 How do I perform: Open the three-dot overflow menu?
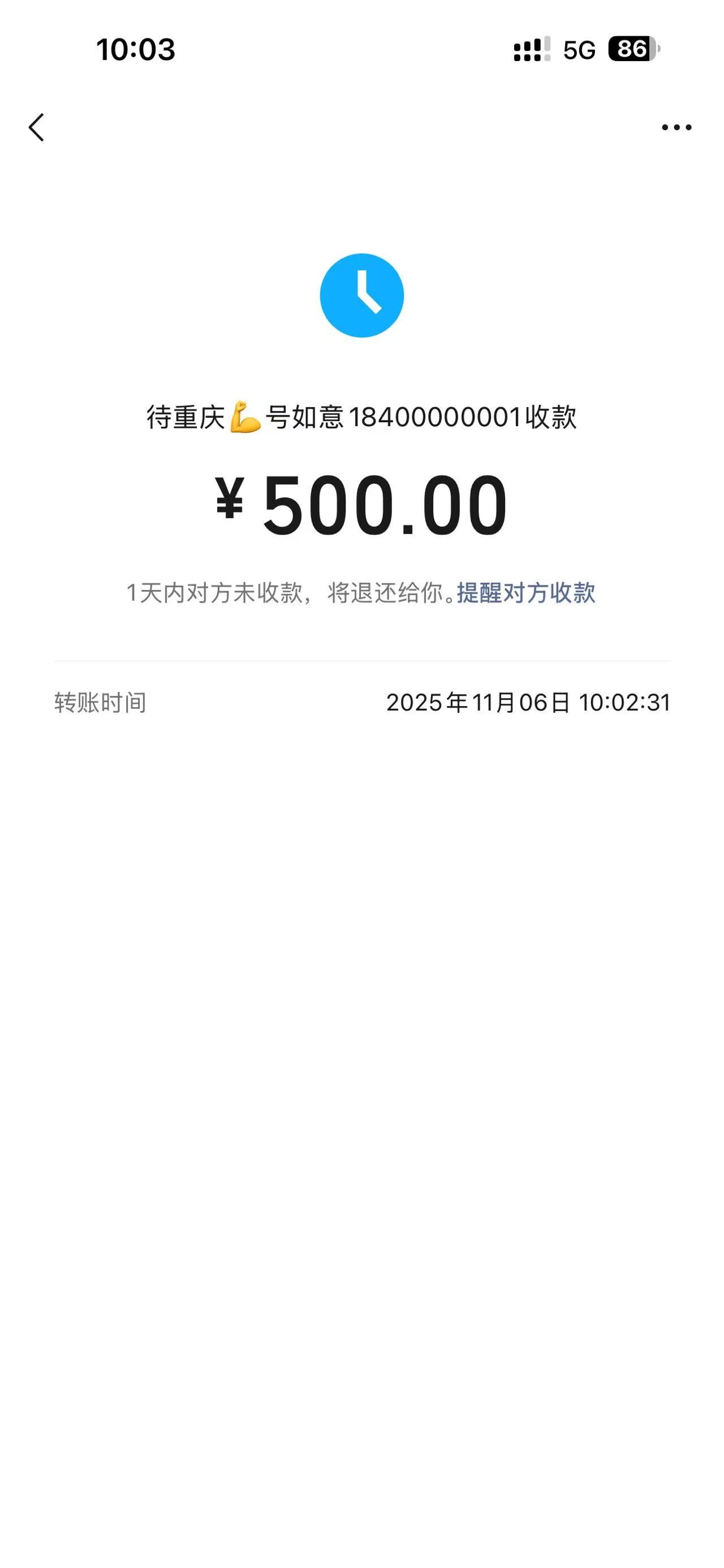pos(676,127)
